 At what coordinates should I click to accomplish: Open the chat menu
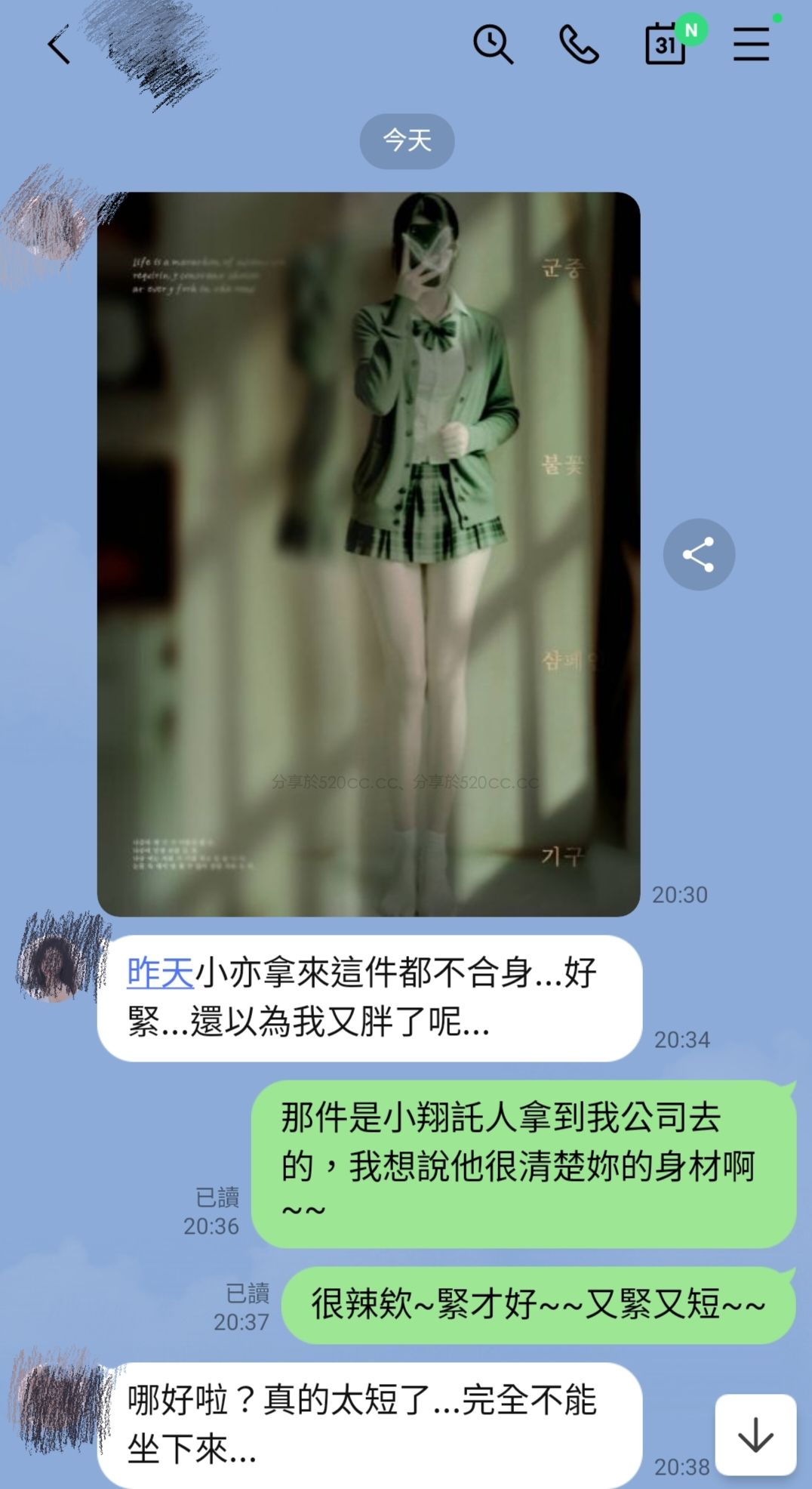click(751, 45)
